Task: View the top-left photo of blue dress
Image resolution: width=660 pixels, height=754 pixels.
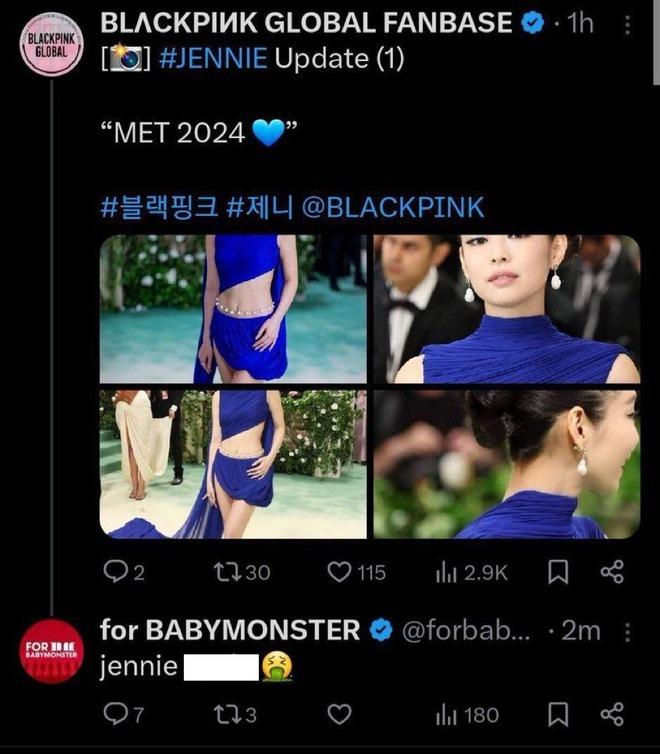Action: (233, 309)
